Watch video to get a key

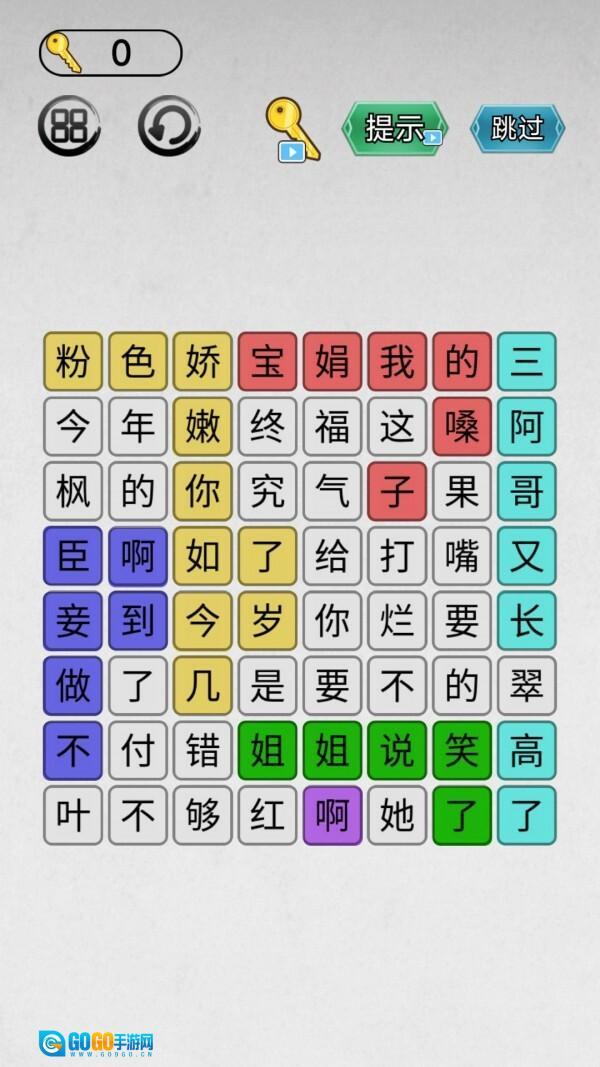[292, 130]
